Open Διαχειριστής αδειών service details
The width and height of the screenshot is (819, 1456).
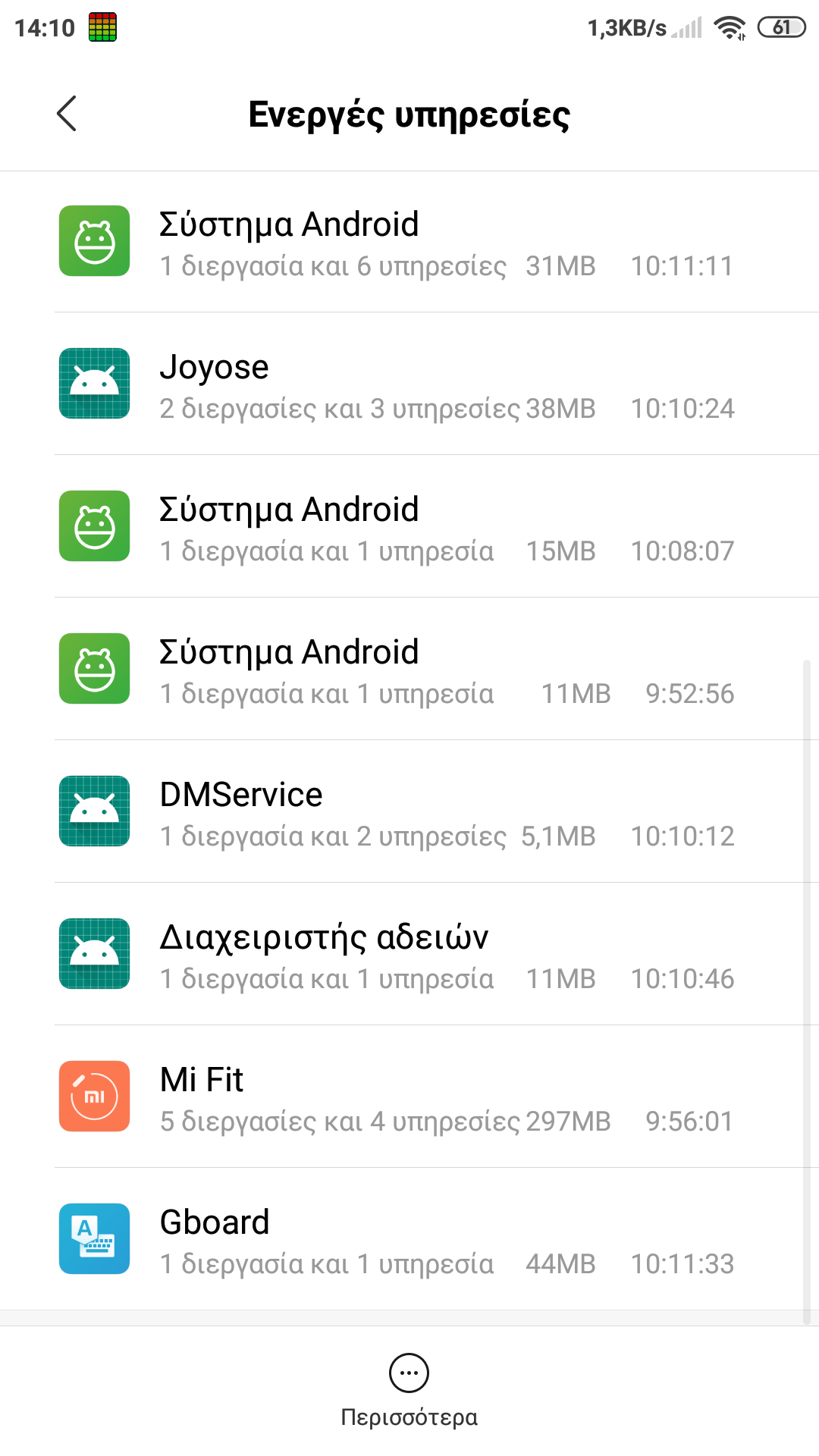point(409,955)
